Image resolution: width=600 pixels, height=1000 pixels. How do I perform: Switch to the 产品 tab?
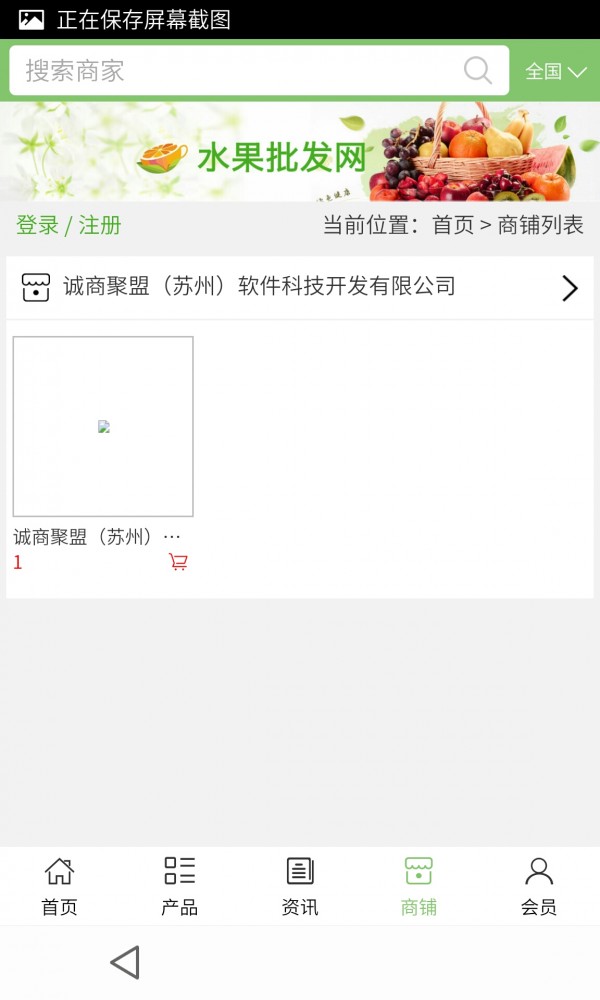tap(180, 886)
